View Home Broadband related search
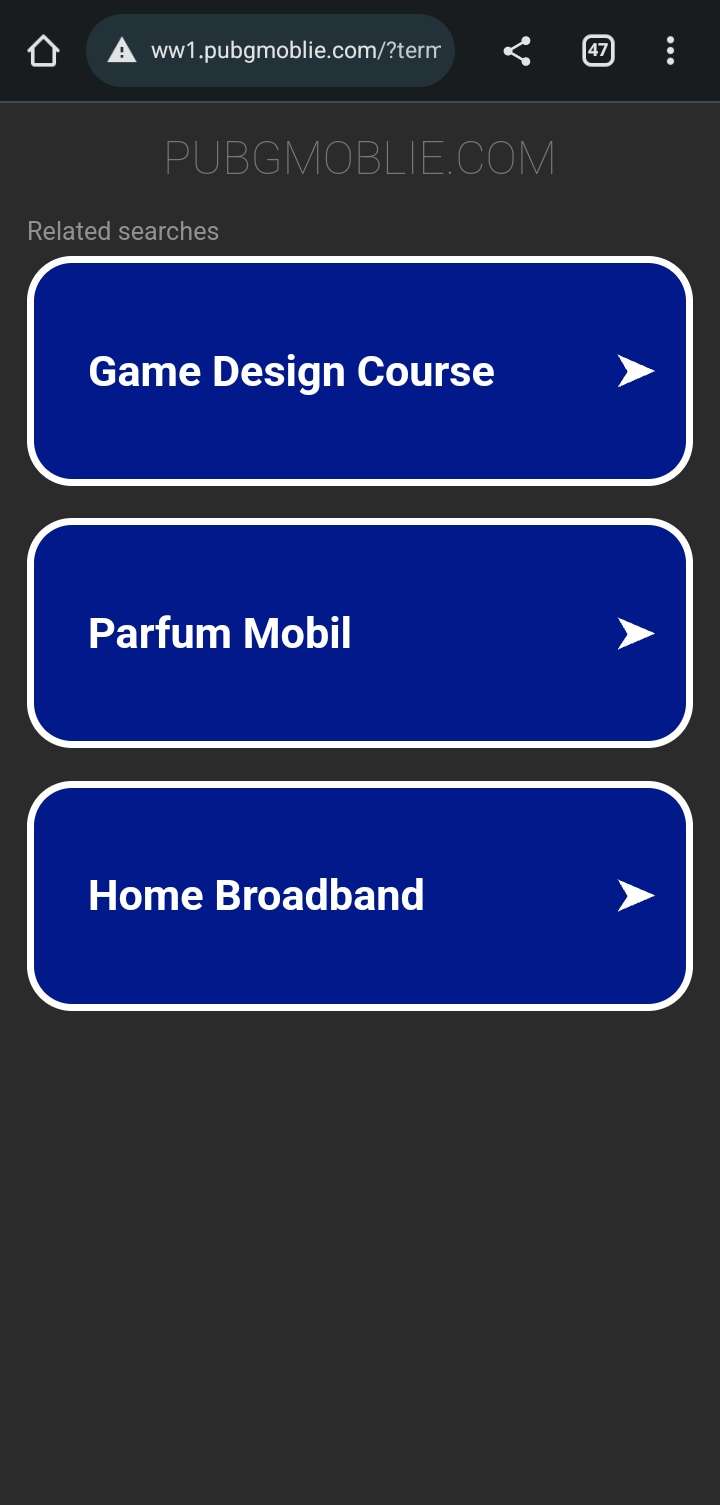This screenshot has width=720, height=1505. [x=360, y=895]
